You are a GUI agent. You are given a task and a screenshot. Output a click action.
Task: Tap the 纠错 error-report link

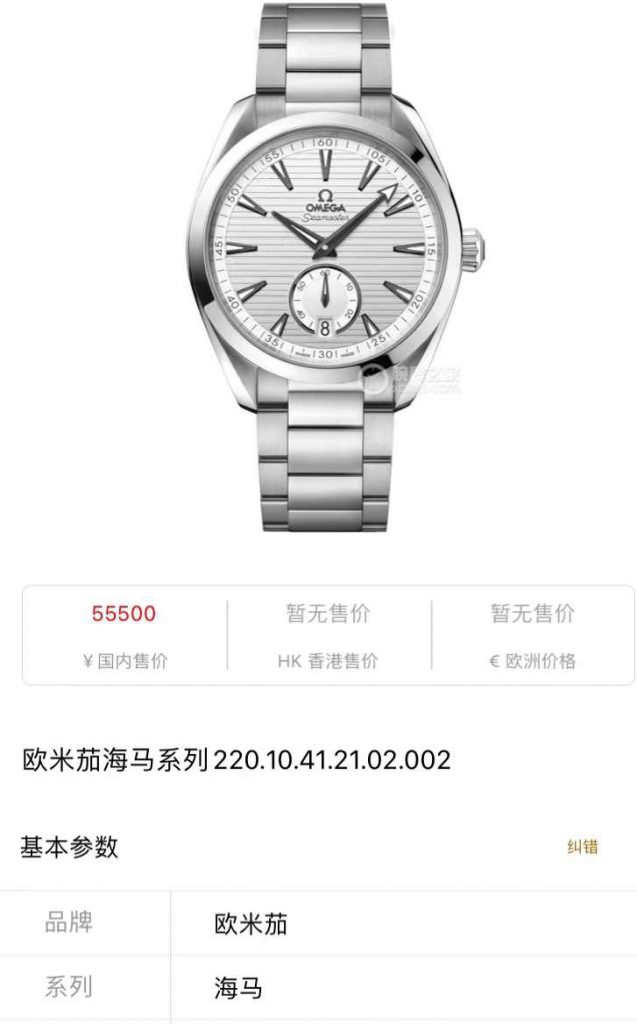coord(582,847)
